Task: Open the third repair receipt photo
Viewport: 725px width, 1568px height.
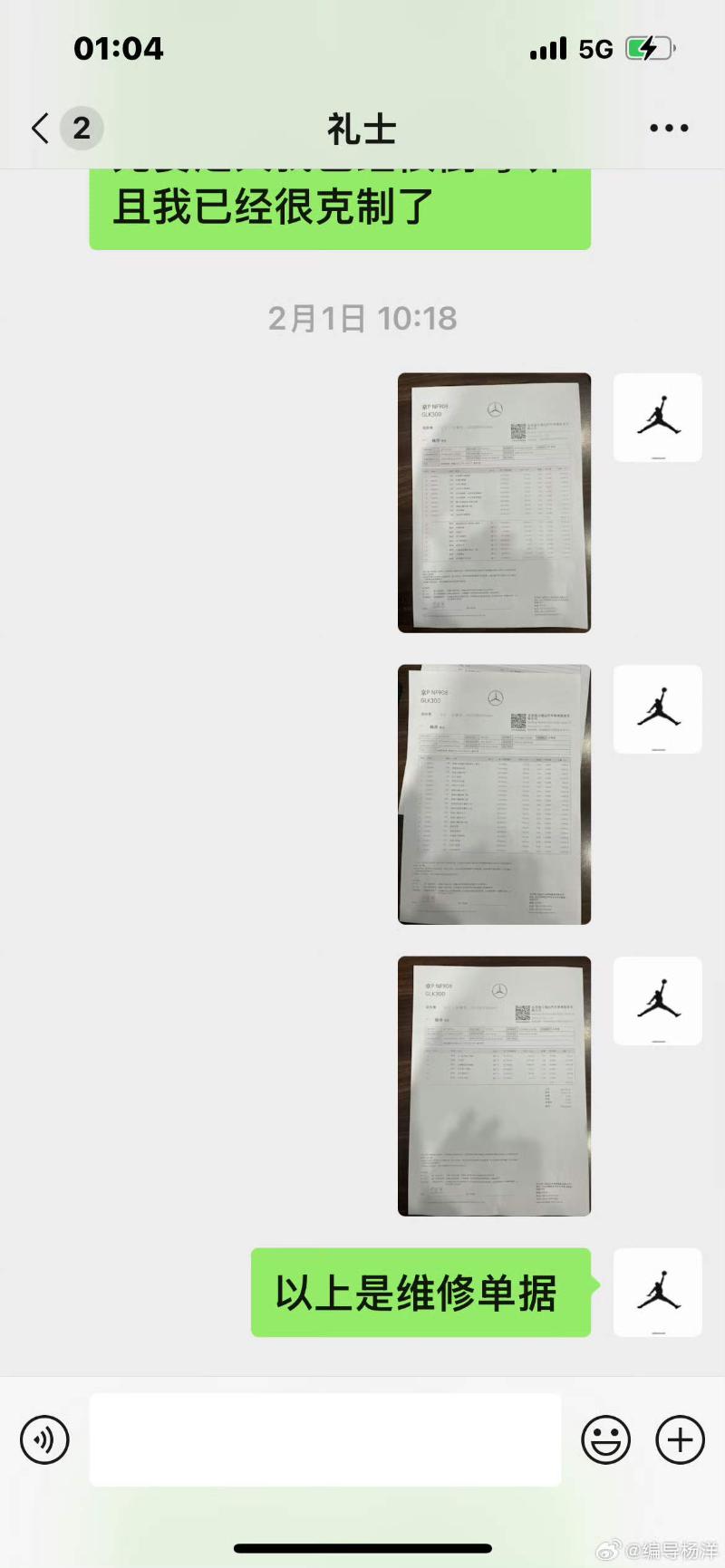Action: [x=494, y=1086]
